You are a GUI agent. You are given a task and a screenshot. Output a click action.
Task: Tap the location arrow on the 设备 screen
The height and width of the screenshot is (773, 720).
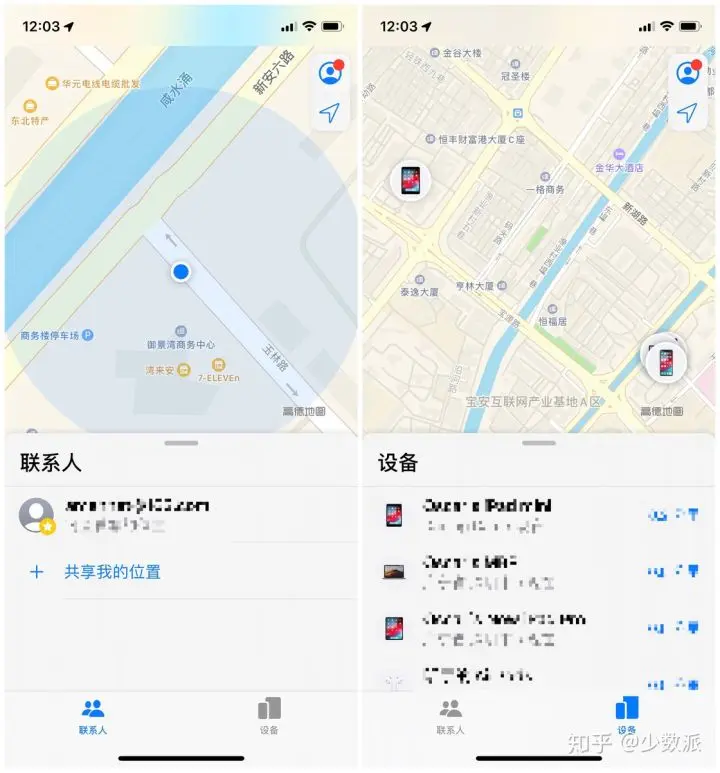[687, 113]
